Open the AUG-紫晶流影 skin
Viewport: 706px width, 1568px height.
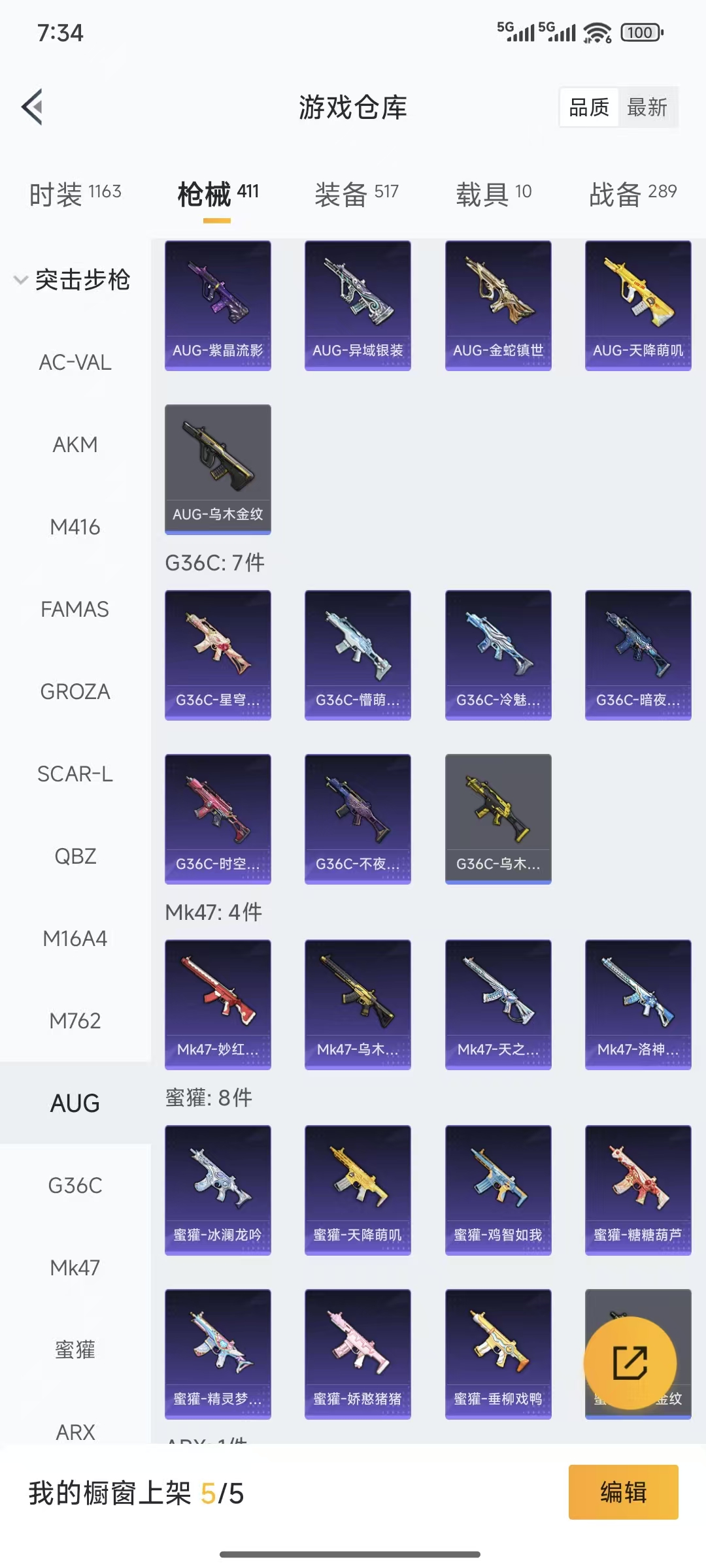218,305
